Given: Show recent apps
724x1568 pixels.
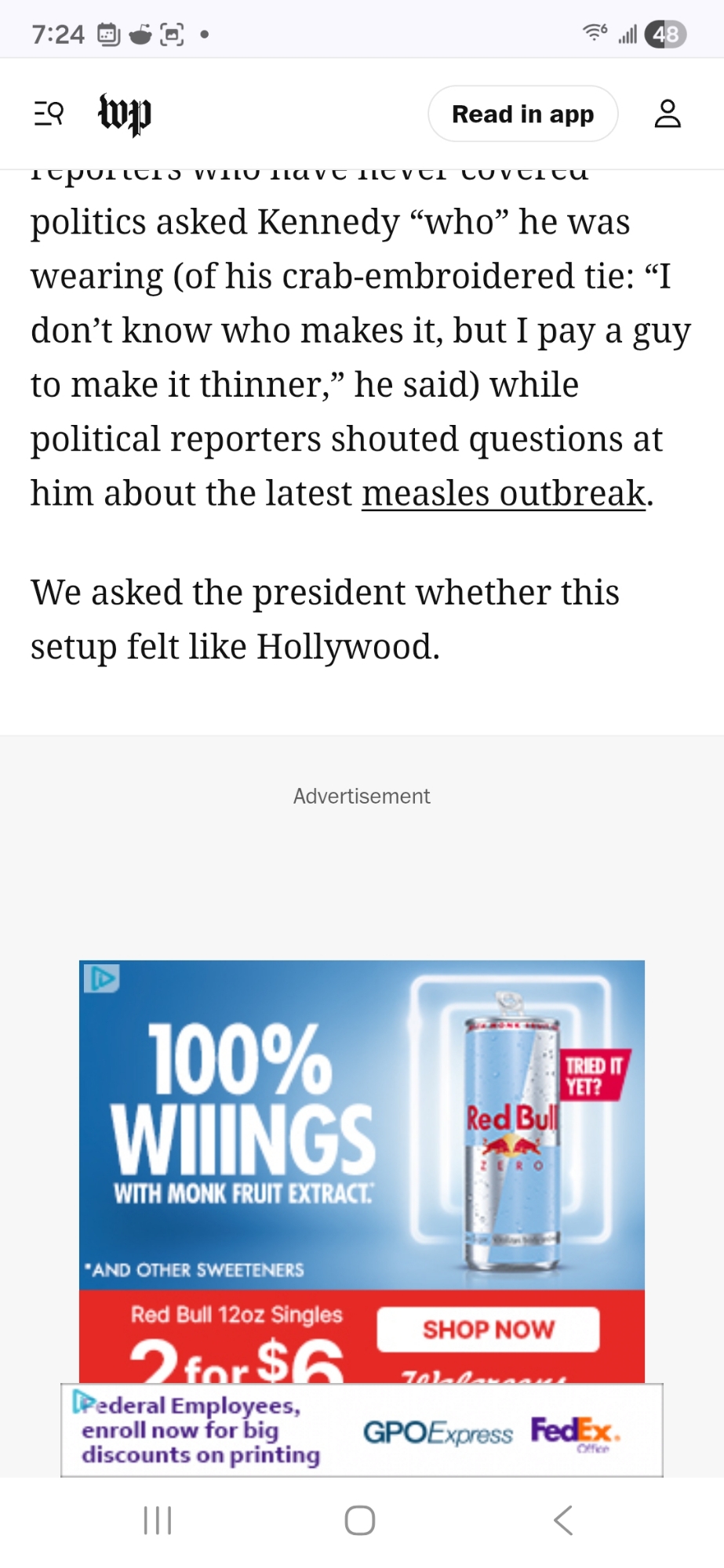Looking at the screenshot, I should point(158,1520).
